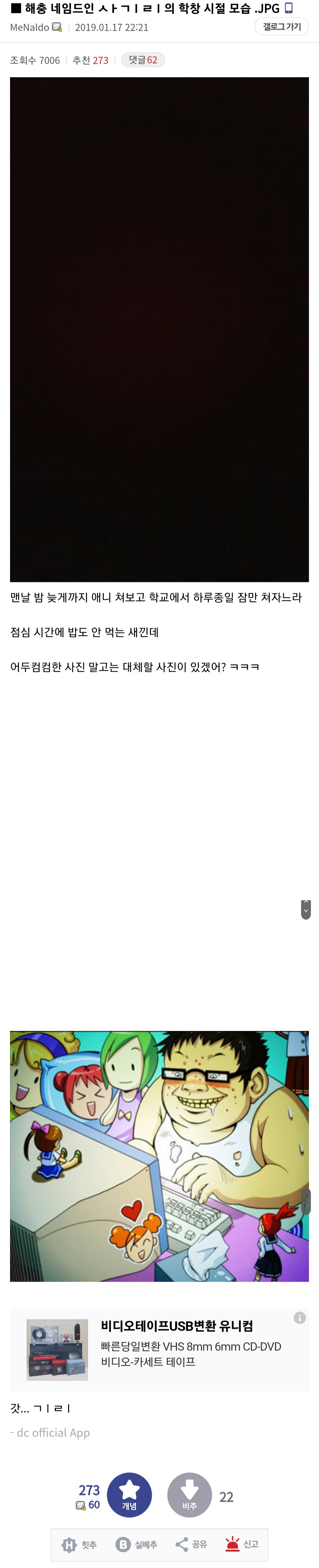Open the author's gallog via 갤로그가기
Viewport: 319px width, 1568px height.
tap(281, 27)
